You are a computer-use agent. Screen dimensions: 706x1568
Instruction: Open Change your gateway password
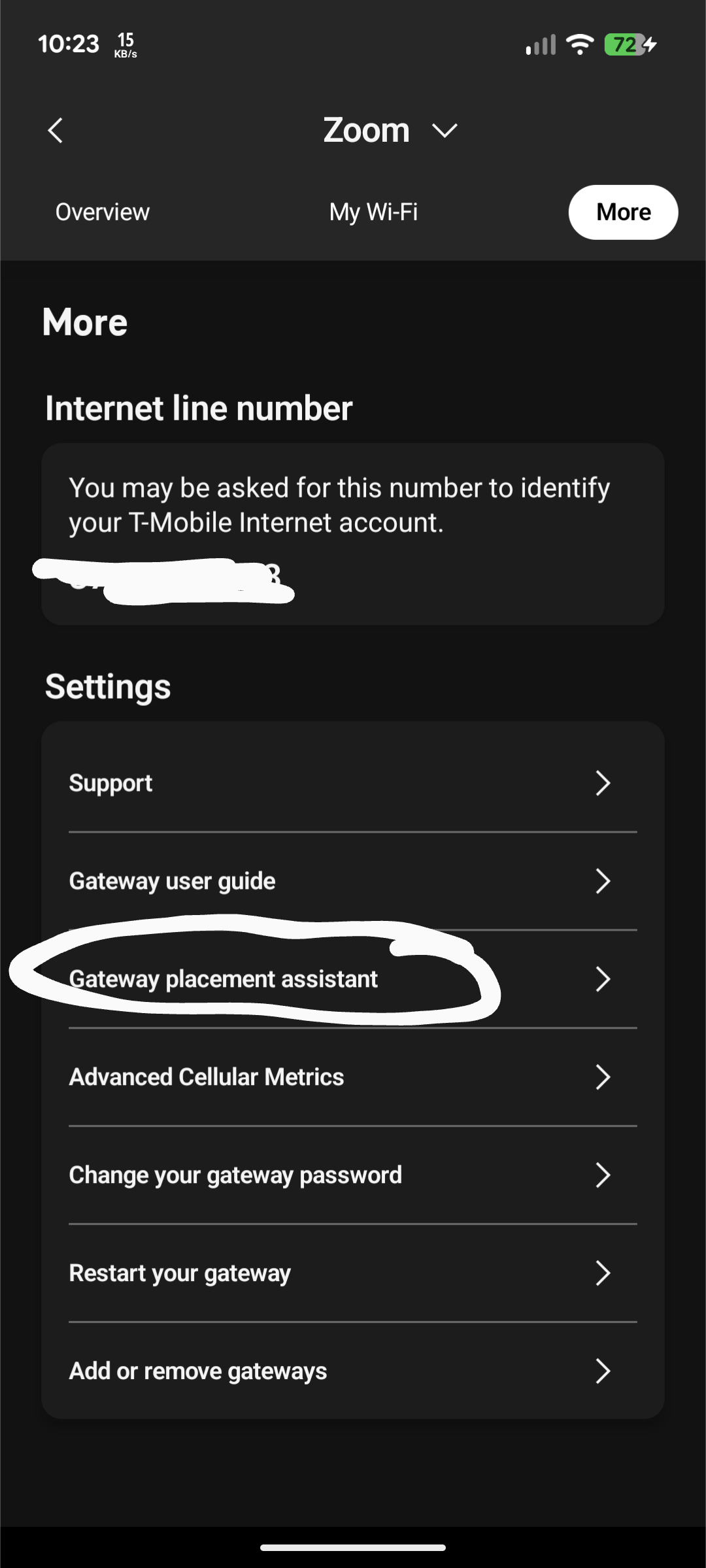click(x=352, y=1175)
